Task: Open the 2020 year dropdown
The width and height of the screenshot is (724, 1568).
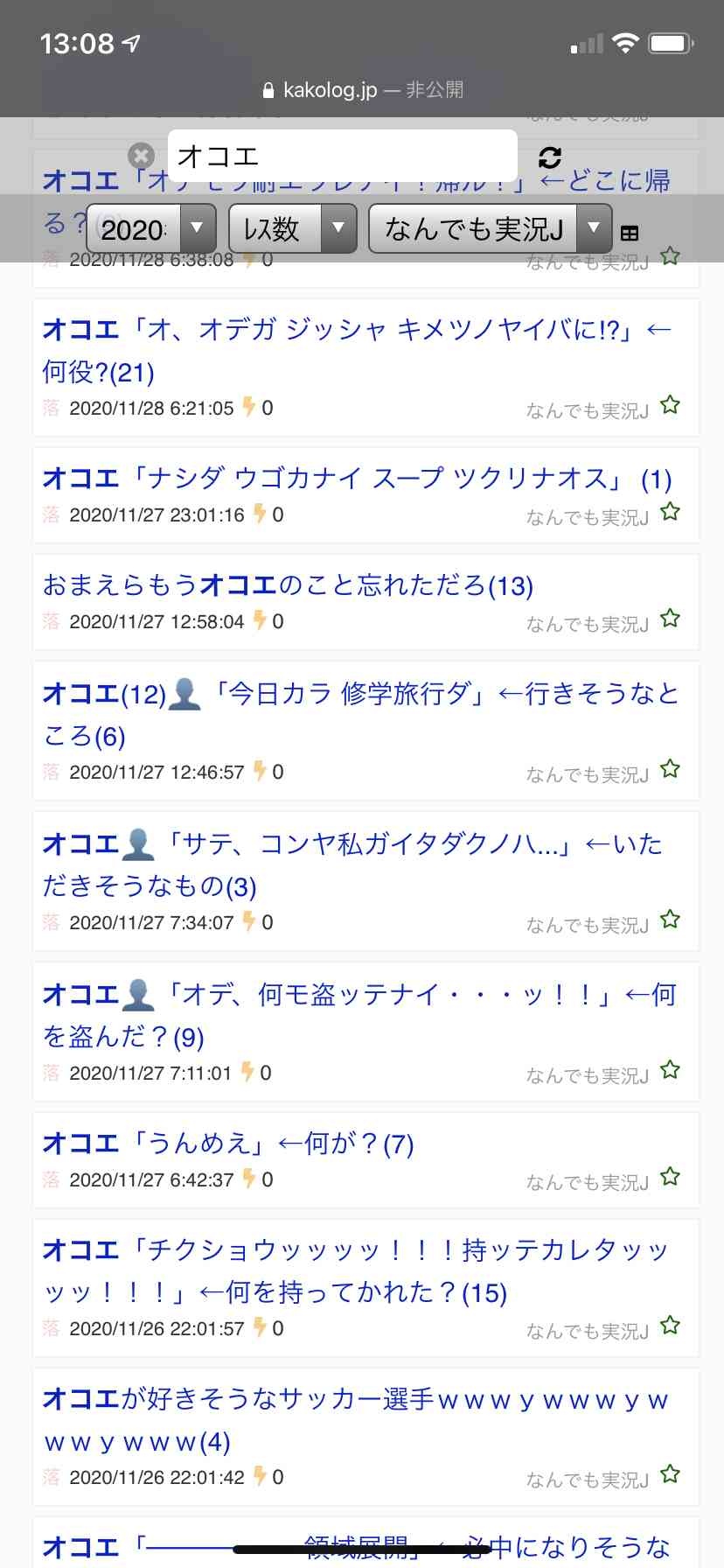Action: [151, 229]
